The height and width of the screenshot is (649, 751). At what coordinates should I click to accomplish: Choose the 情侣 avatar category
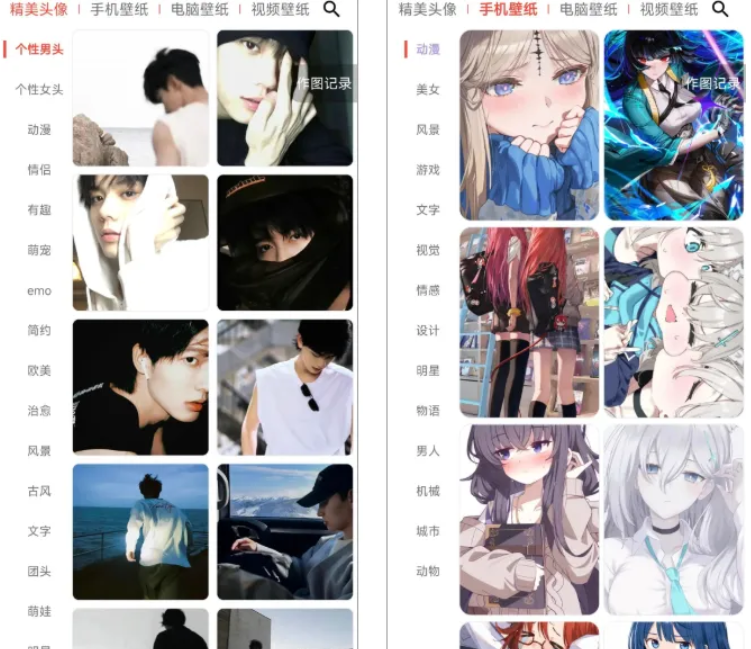coord(39,170)
